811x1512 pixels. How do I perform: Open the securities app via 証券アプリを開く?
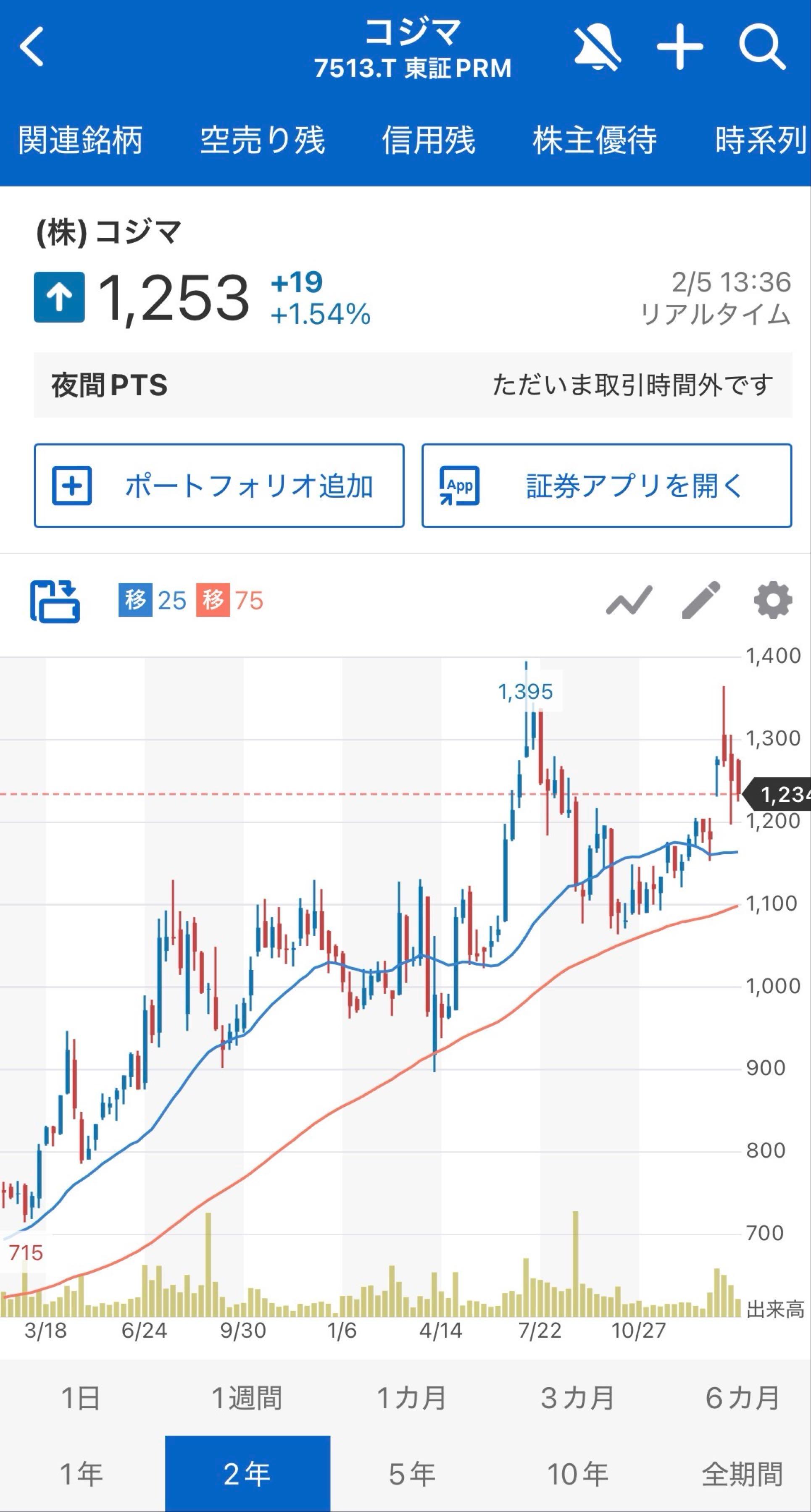pos(607,486)
